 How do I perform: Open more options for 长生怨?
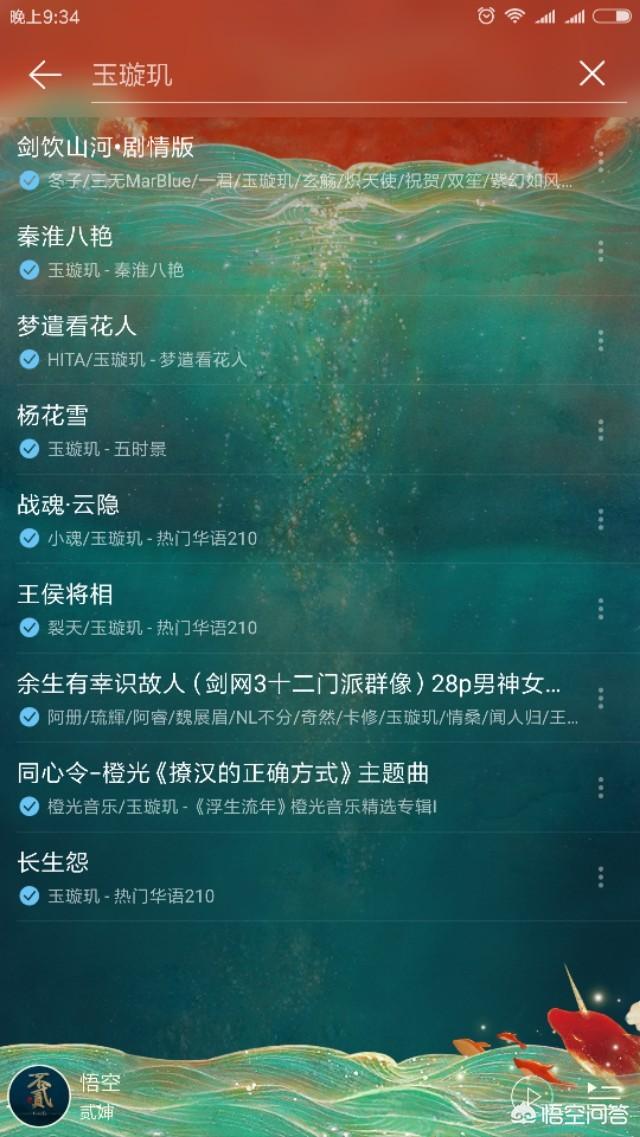tap(600, 877)
